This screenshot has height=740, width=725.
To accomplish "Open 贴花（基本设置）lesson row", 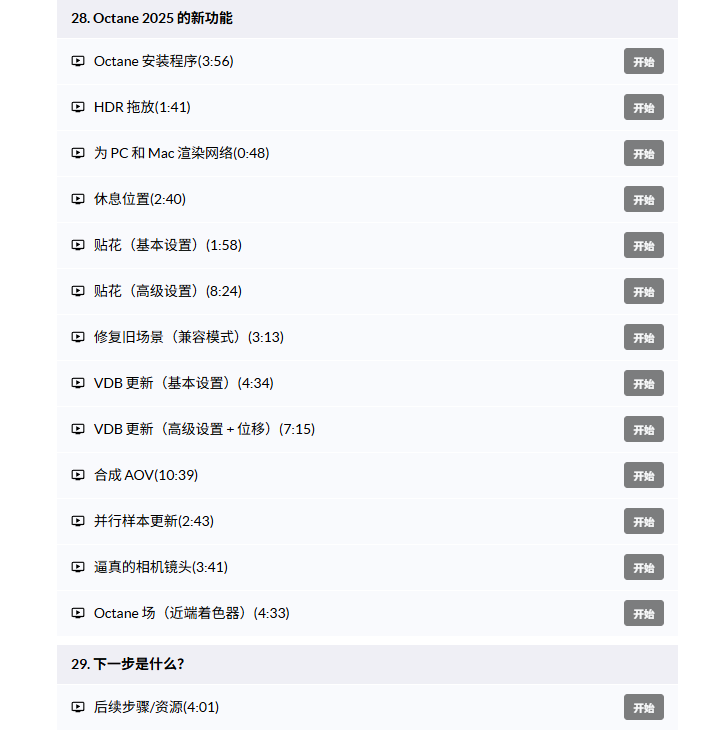I will point(167,245).
